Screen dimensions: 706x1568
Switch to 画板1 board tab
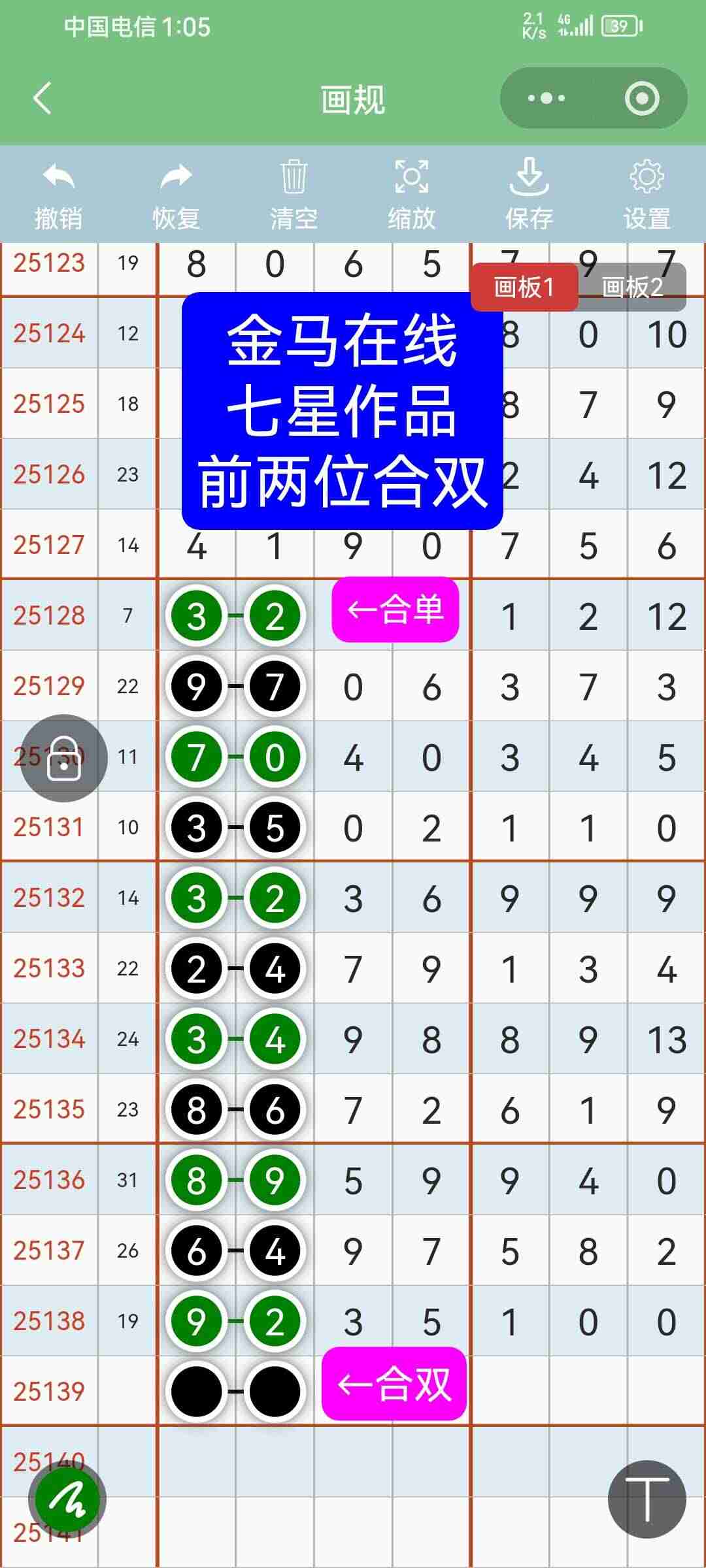click(523, 286)
